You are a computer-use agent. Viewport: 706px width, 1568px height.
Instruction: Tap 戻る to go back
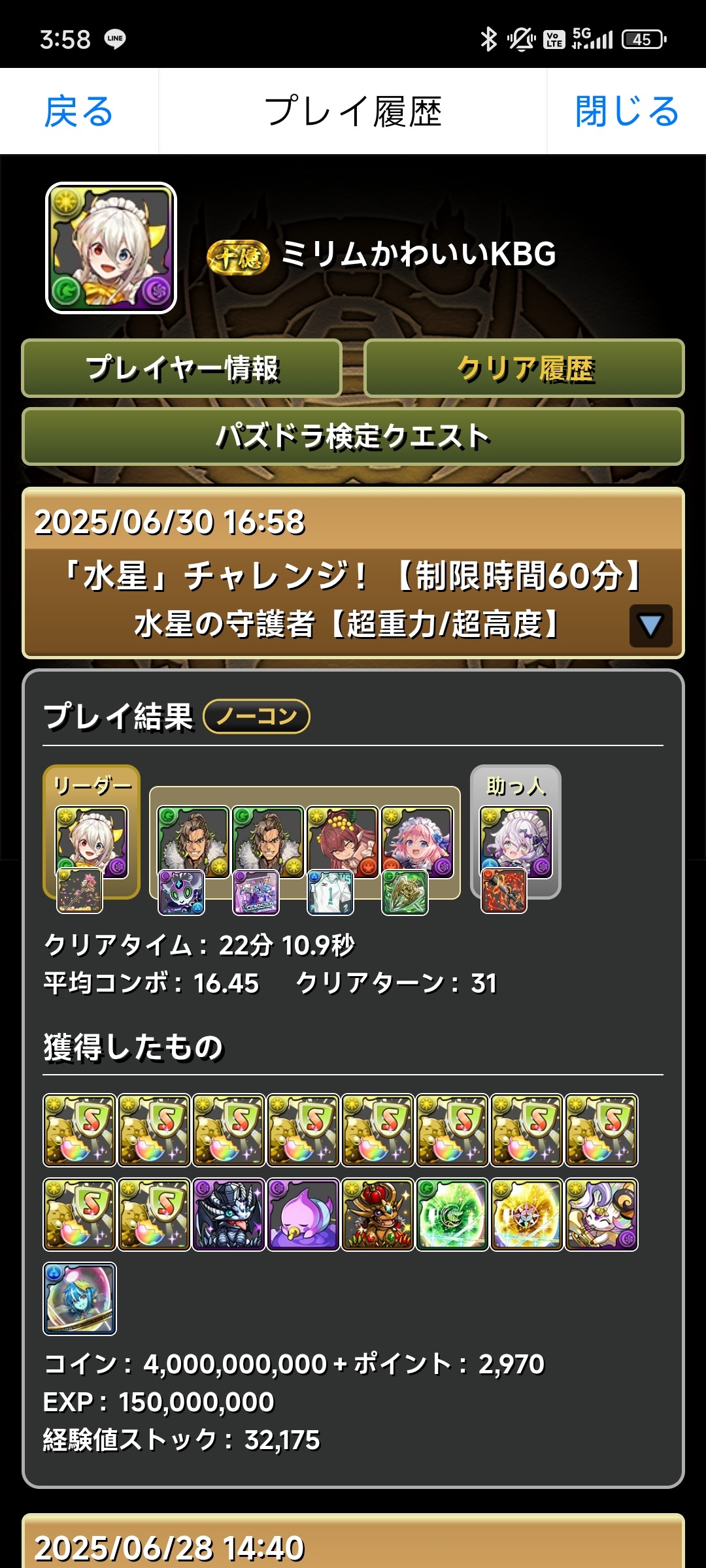[x=78, y=111]
